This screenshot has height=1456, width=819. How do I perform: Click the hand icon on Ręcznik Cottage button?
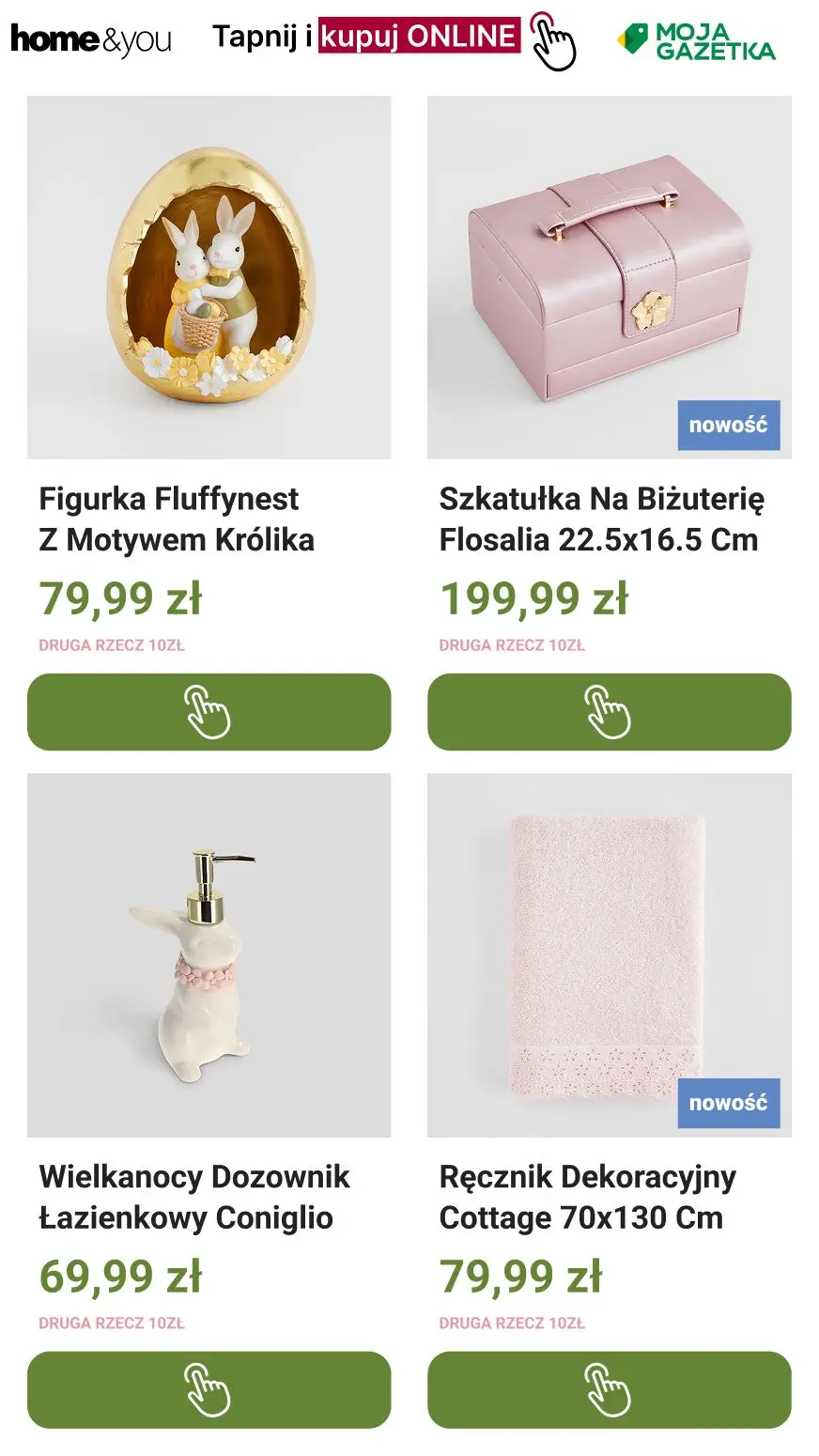pyautogui.click(x=609, y=1390)
